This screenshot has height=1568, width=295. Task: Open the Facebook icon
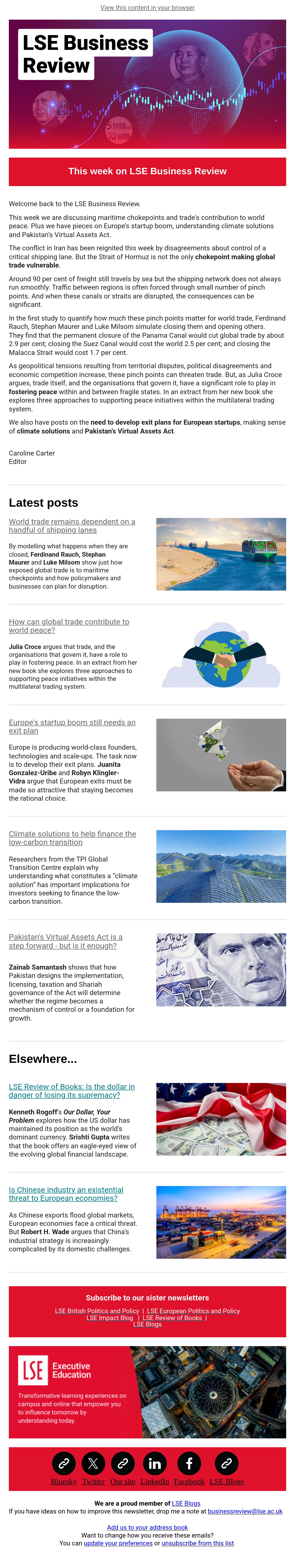coord(189,1463)
